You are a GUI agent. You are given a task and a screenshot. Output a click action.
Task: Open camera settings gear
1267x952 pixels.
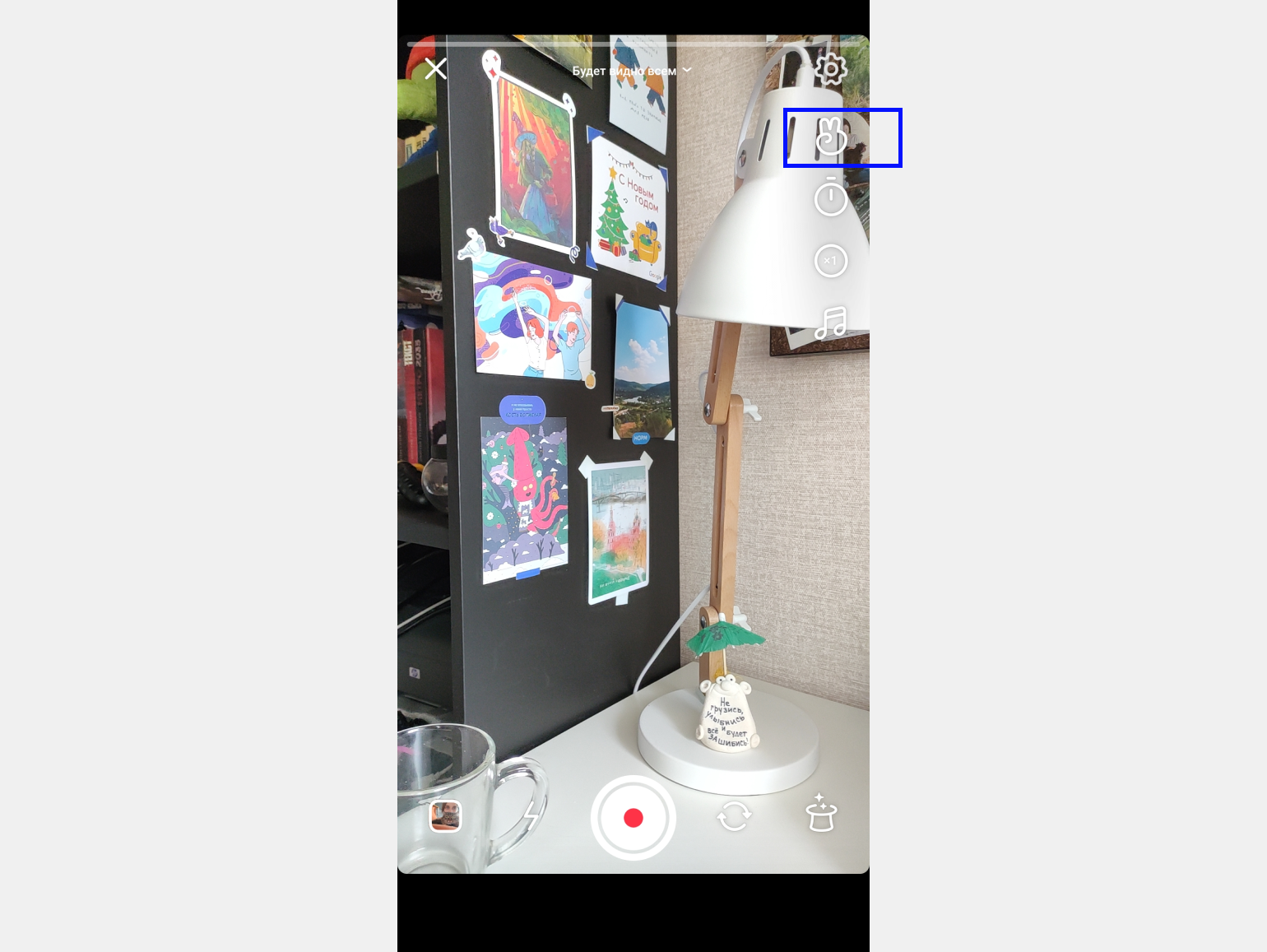pyautogui.click(x=831, y=69)
